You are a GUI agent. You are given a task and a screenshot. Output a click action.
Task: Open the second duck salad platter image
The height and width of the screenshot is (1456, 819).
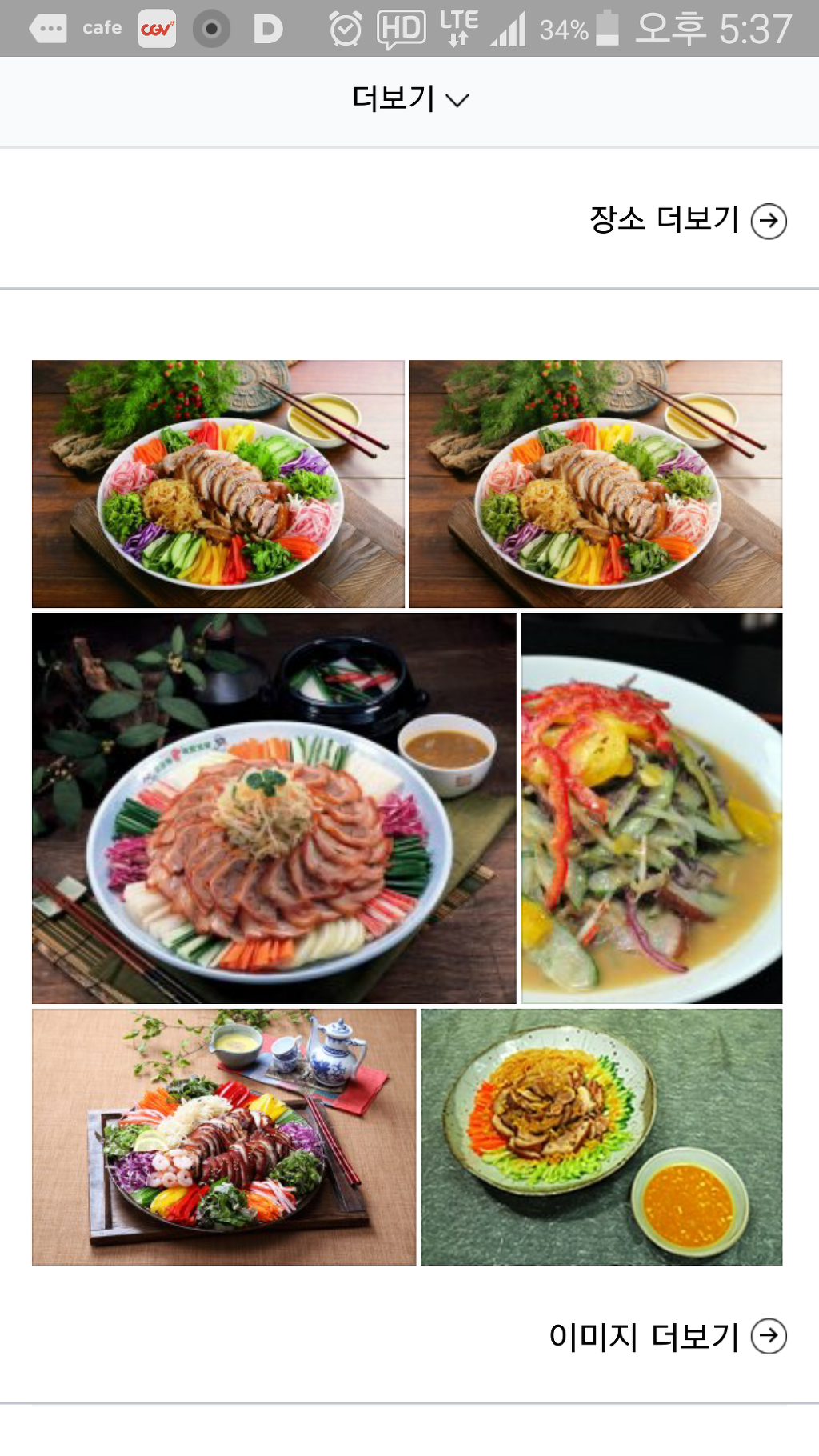pos(596,484)
